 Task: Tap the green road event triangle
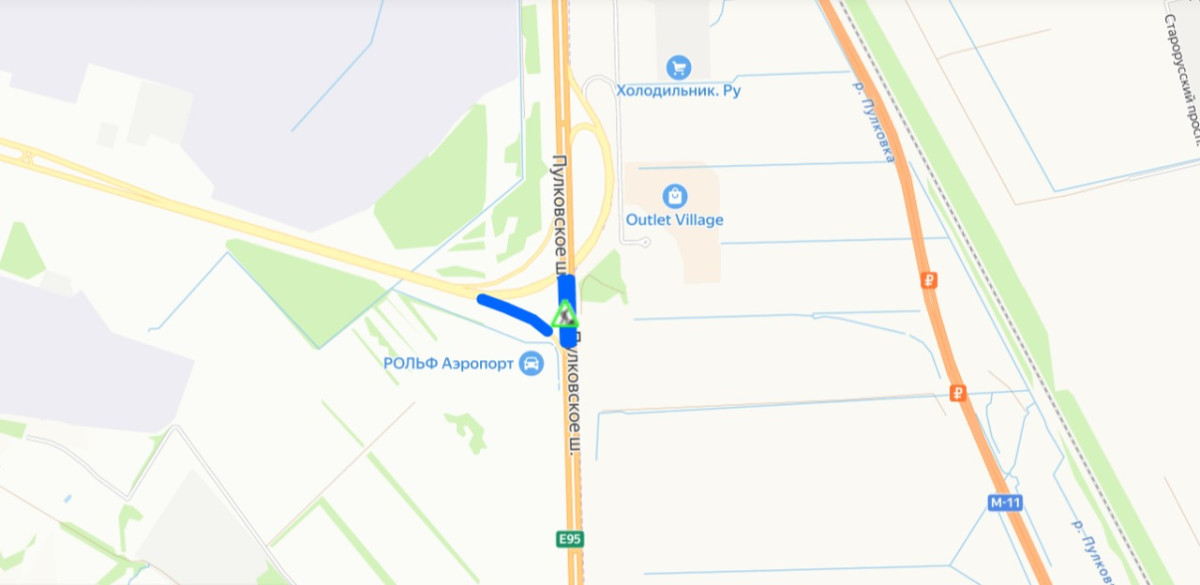(x=565, y=316)
